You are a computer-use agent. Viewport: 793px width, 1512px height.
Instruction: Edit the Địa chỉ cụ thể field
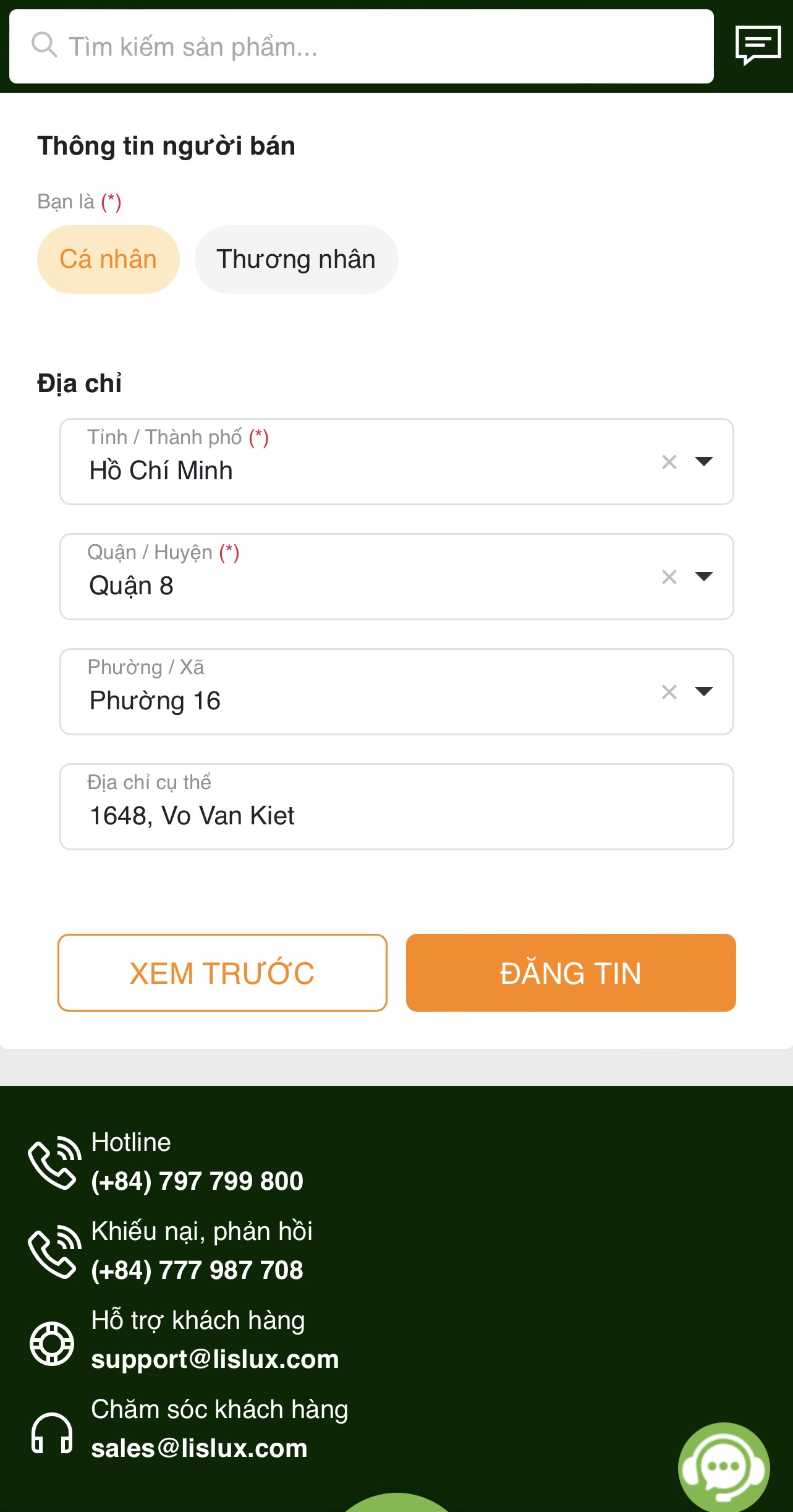pos(396,815)
